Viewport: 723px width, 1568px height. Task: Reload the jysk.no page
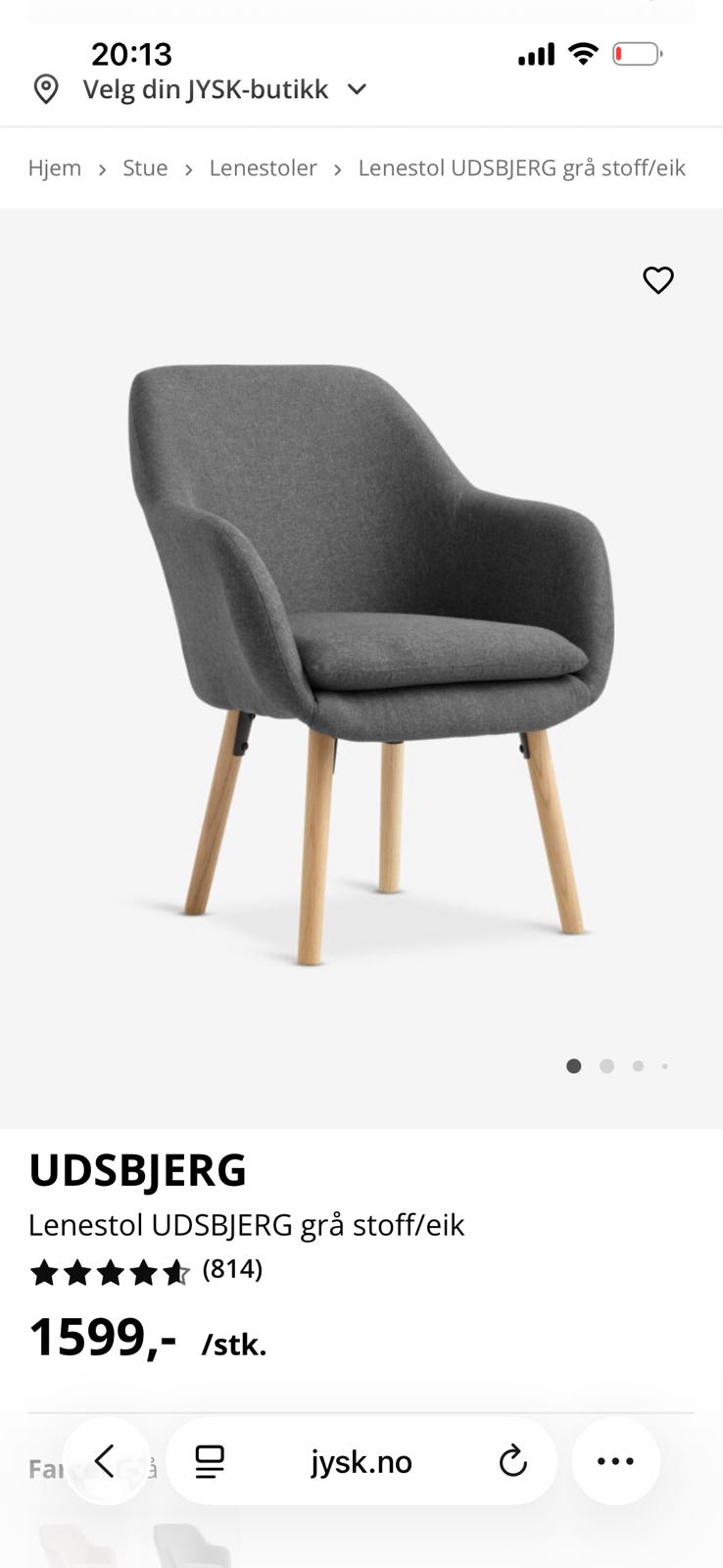click(x=512, y=1461)
